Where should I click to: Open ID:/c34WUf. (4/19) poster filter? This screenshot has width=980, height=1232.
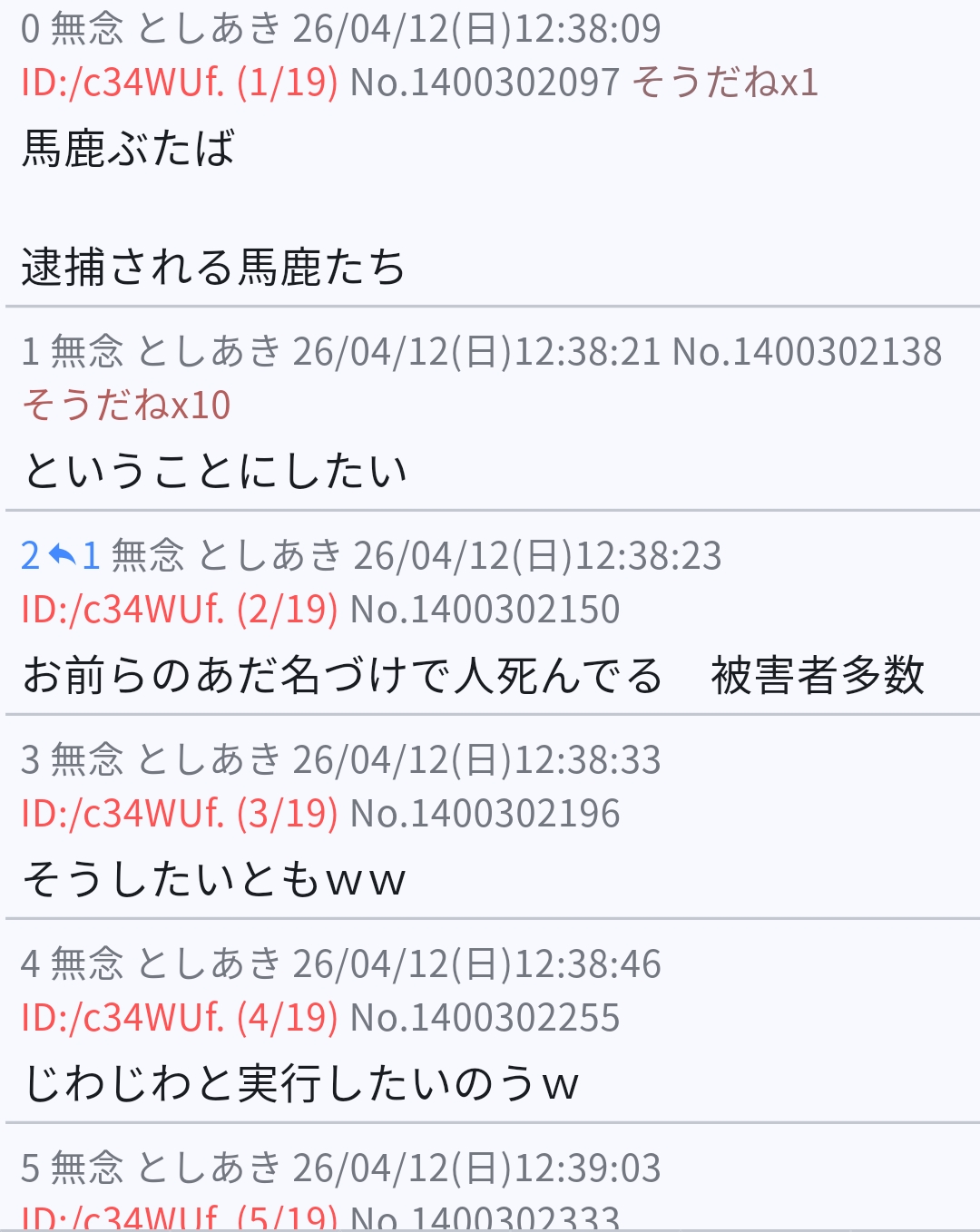tap(180, 1018)
